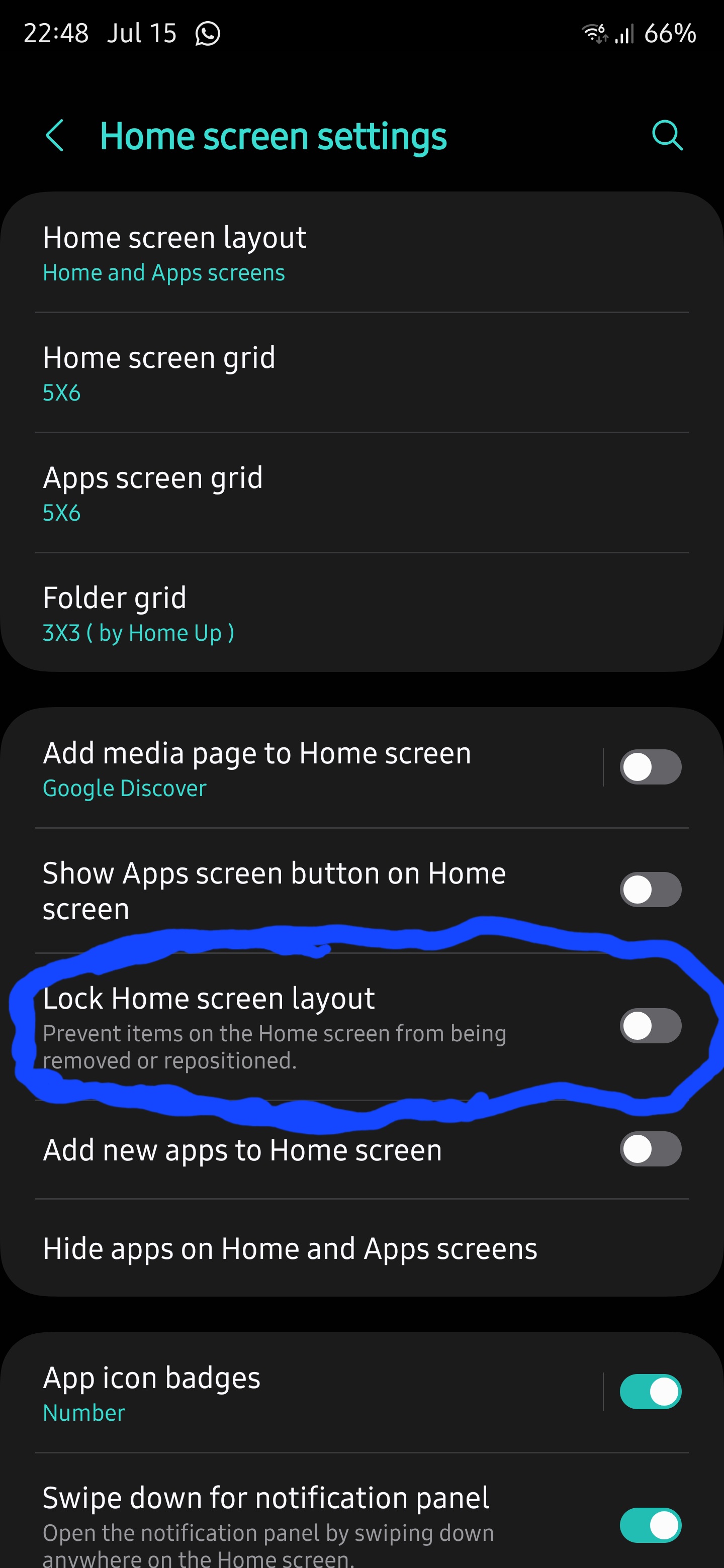Open the search icon

667,135
